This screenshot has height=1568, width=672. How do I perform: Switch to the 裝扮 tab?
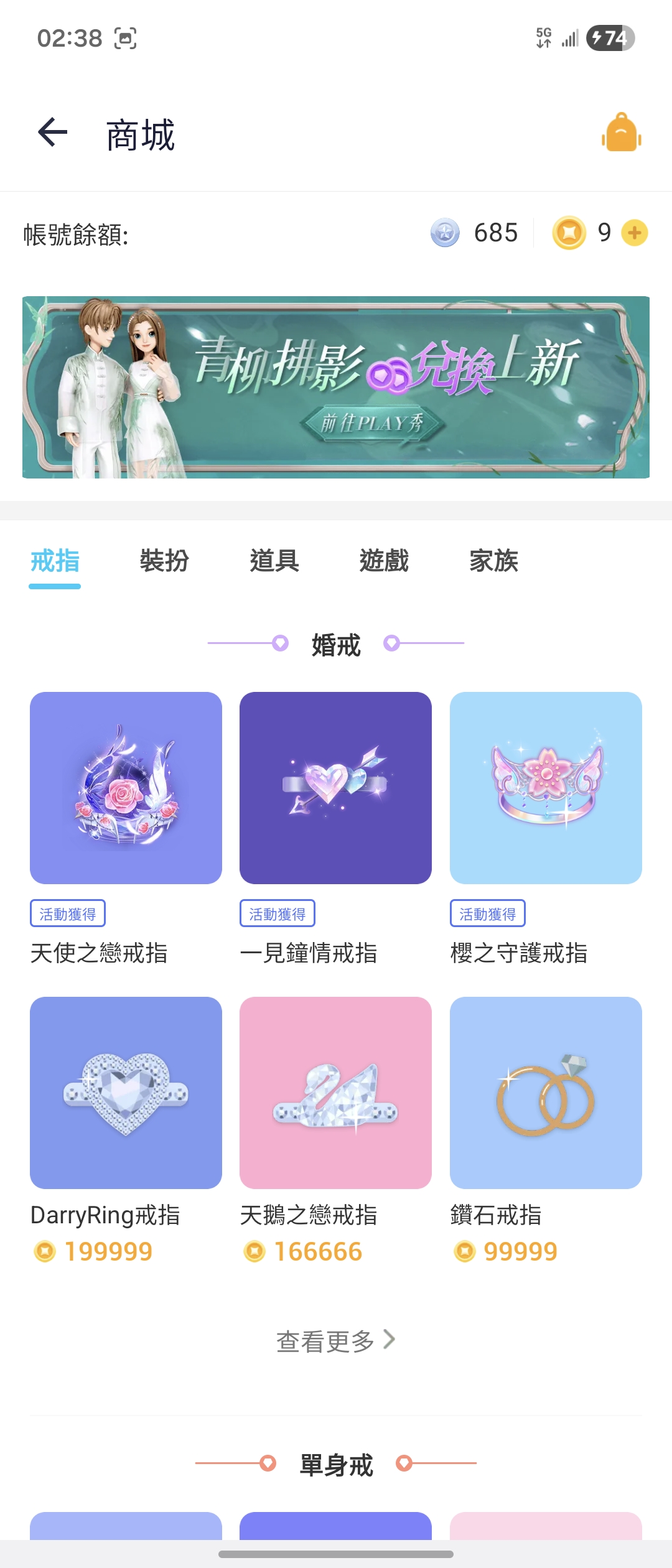pos(164,561)
